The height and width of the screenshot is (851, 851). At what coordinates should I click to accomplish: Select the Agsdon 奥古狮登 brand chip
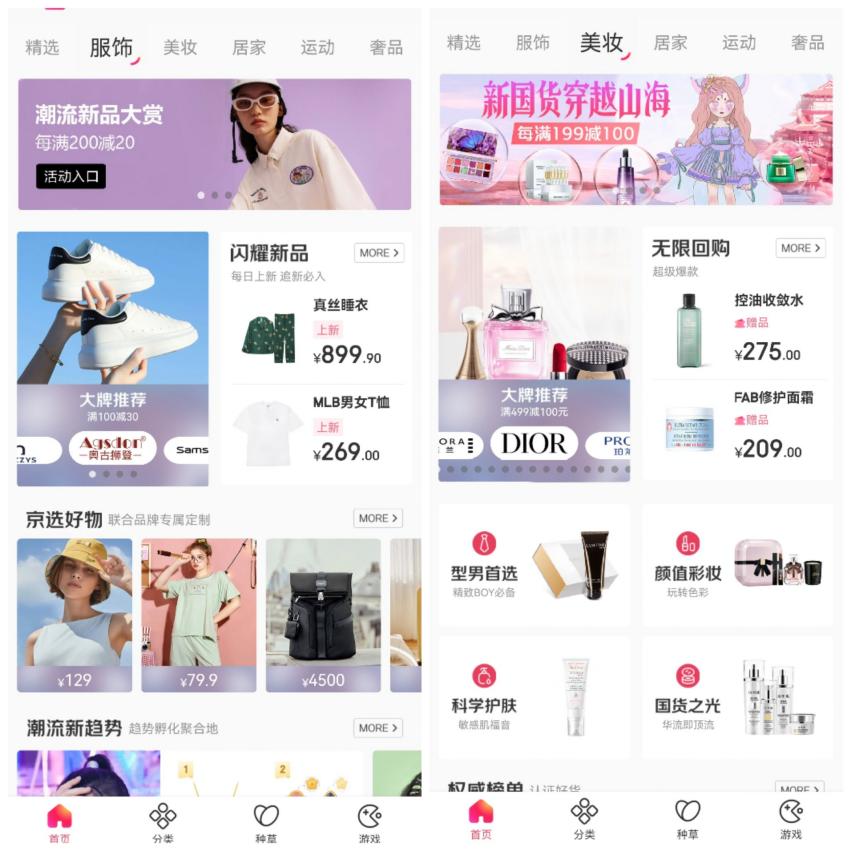tap(113, 448)
